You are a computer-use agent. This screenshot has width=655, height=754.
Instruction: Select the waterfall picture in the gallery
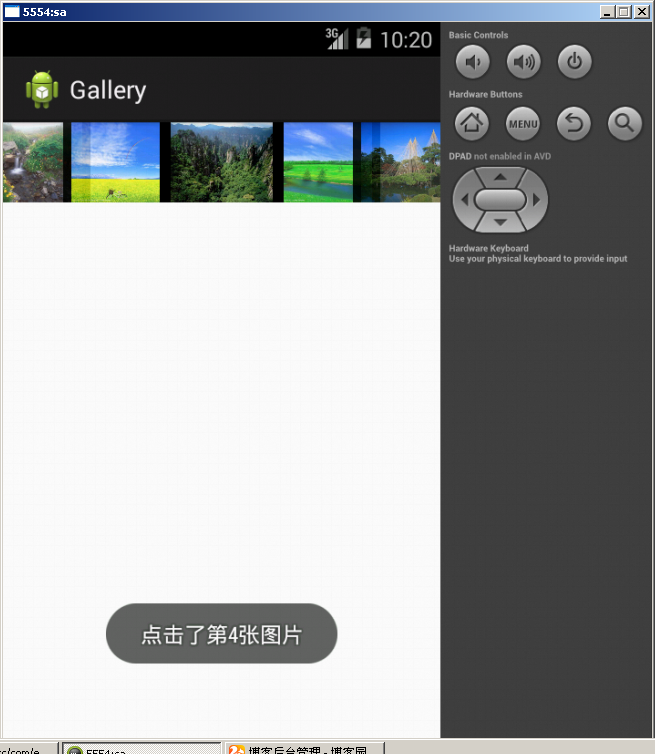pyautogui.click(x=32, y=162)
